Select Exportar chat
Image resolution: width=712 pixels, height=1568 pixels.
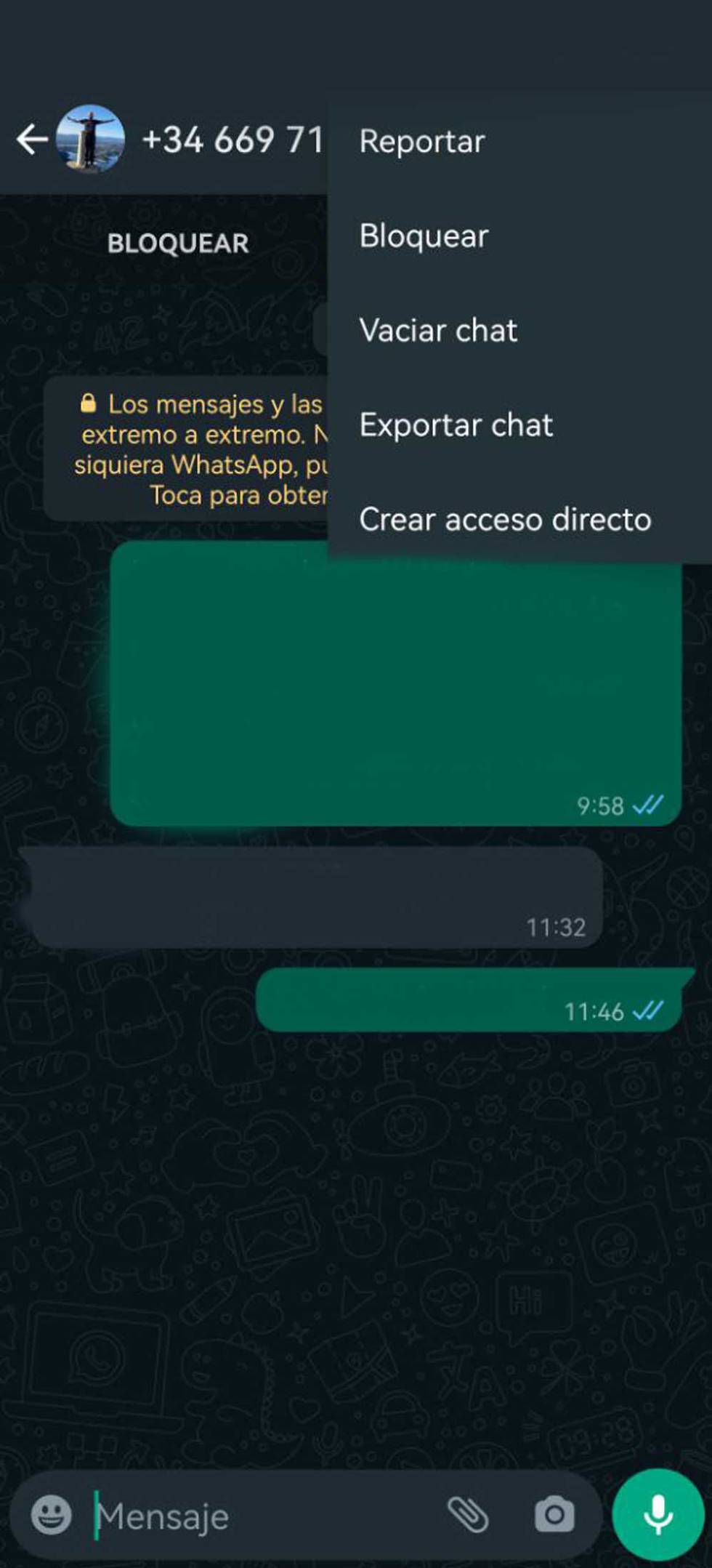(x=456, y=425)
